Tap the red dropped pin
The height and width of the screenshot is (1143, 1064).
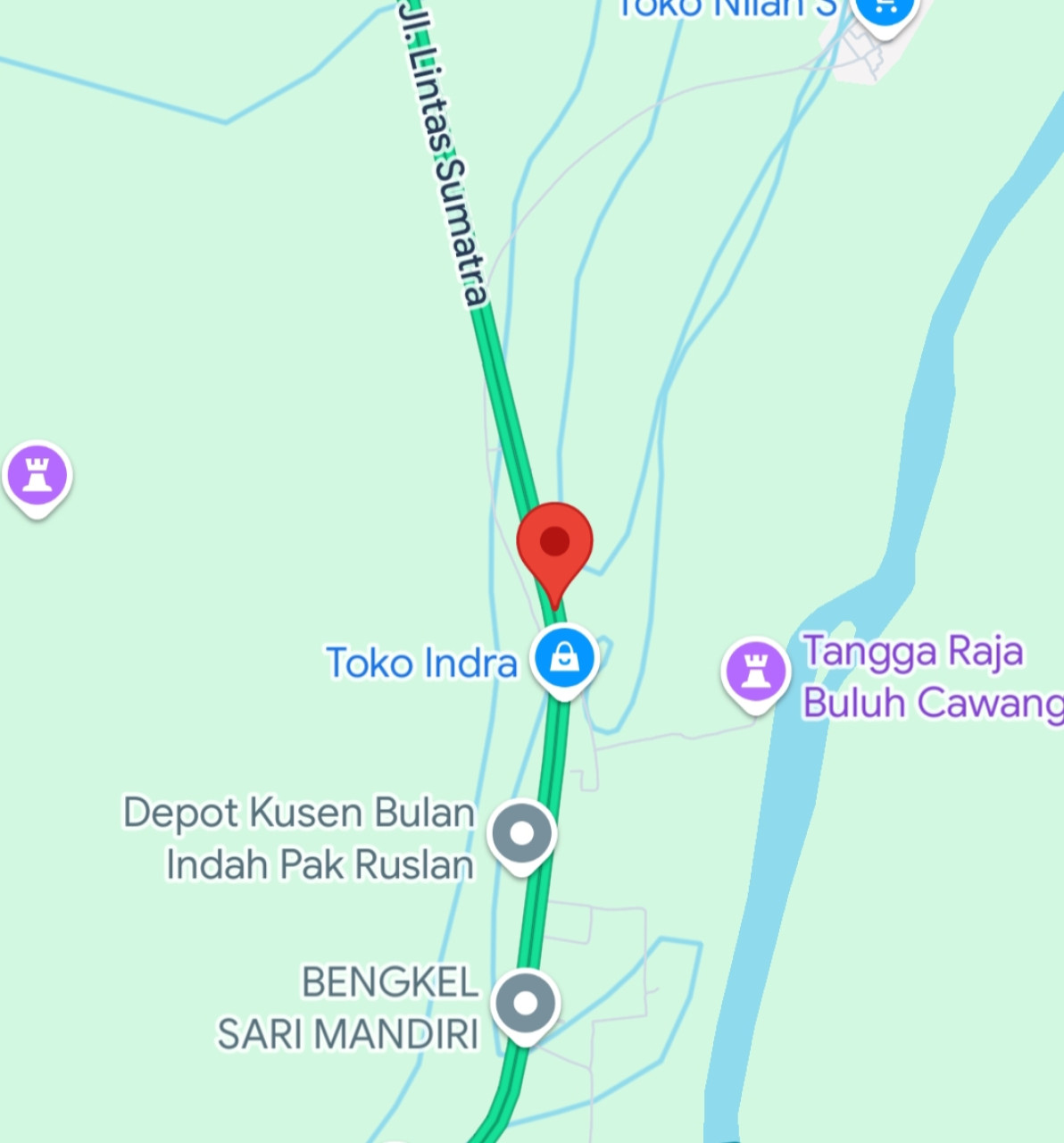click(554, 543)
